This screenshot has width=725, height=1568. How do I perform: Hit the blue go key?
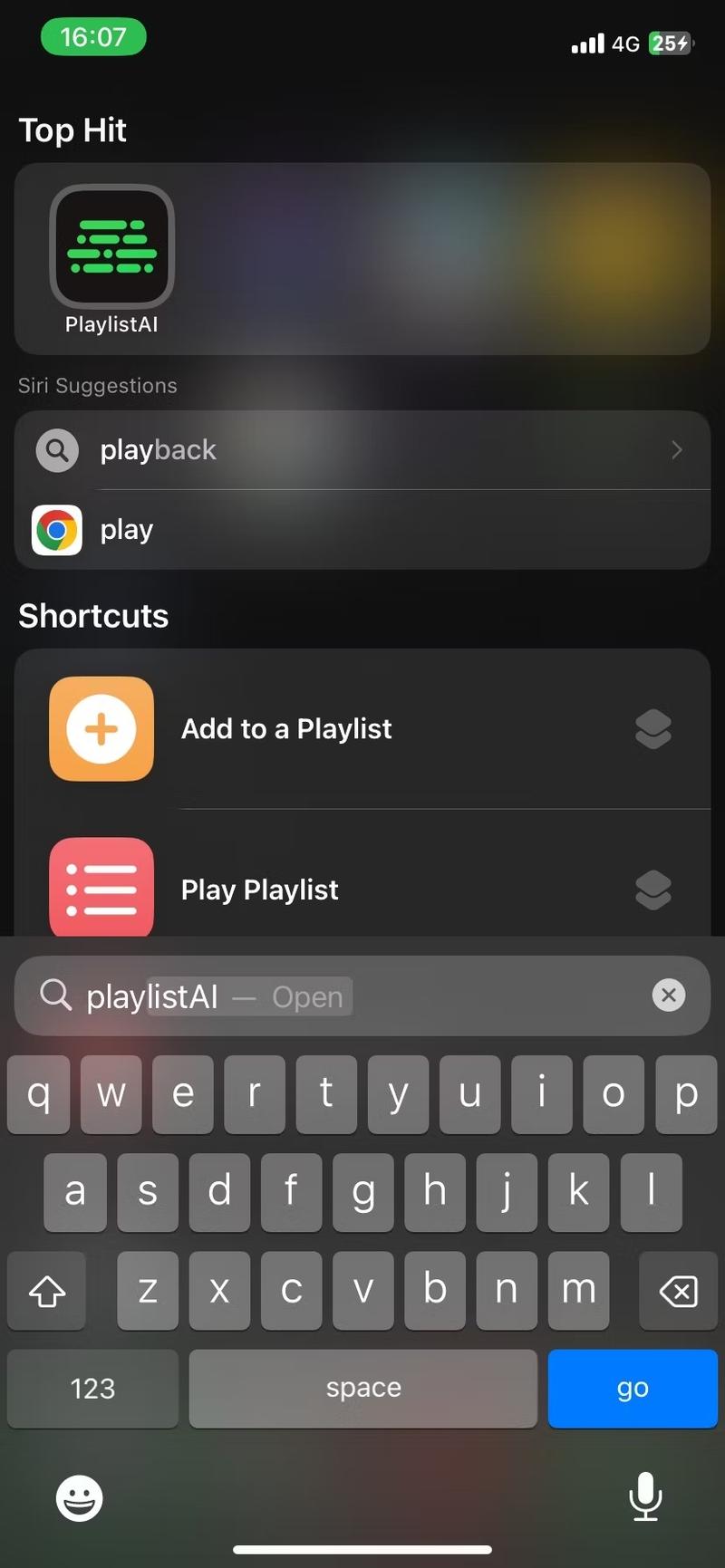tap(632, 1388)
